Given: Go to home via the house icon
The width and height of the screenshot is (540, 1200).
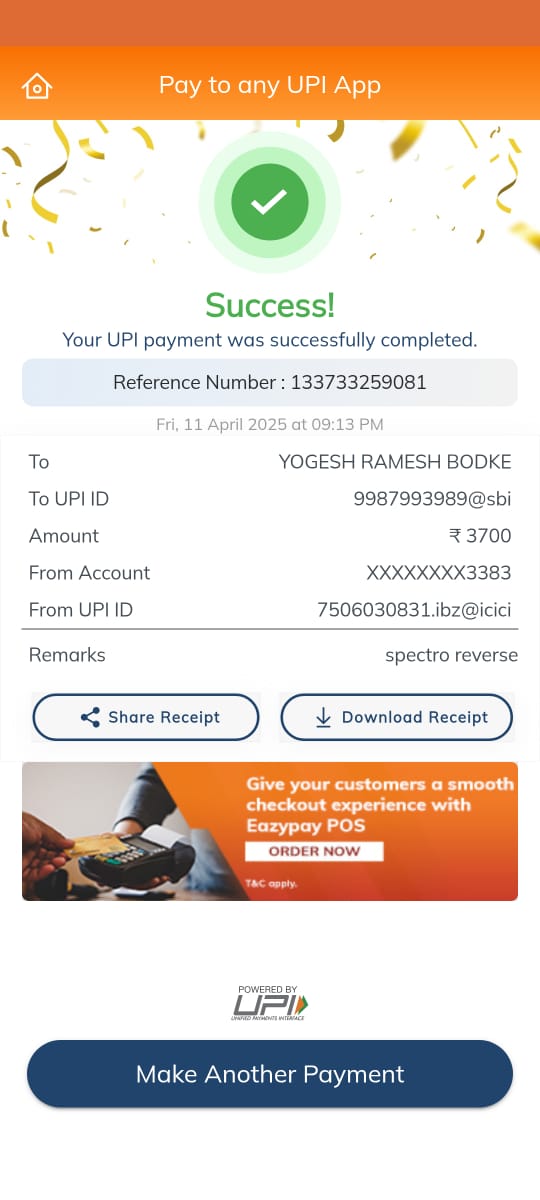Looking at the screenshot, I should (37, 86).
